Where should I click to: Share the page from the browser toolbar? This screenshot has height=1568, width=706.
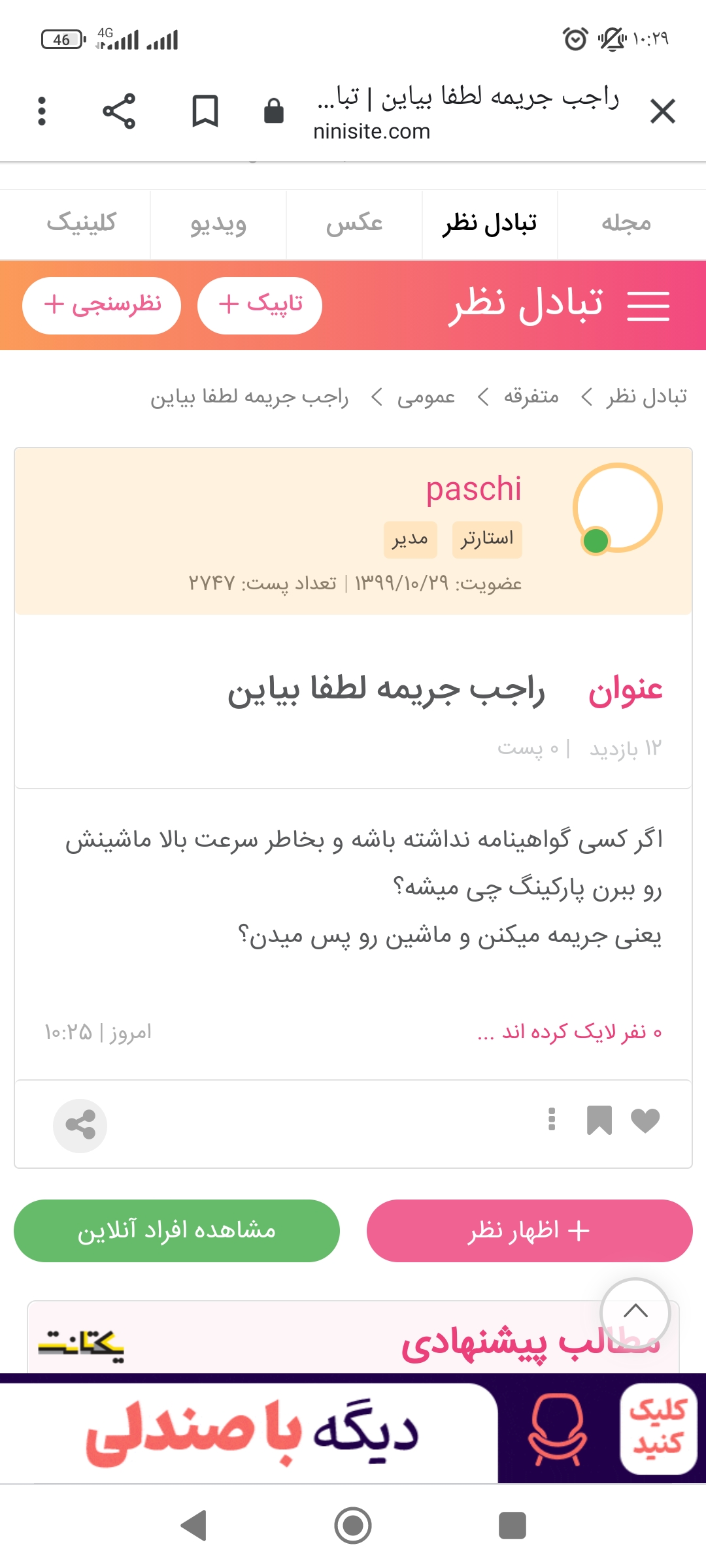119,111
